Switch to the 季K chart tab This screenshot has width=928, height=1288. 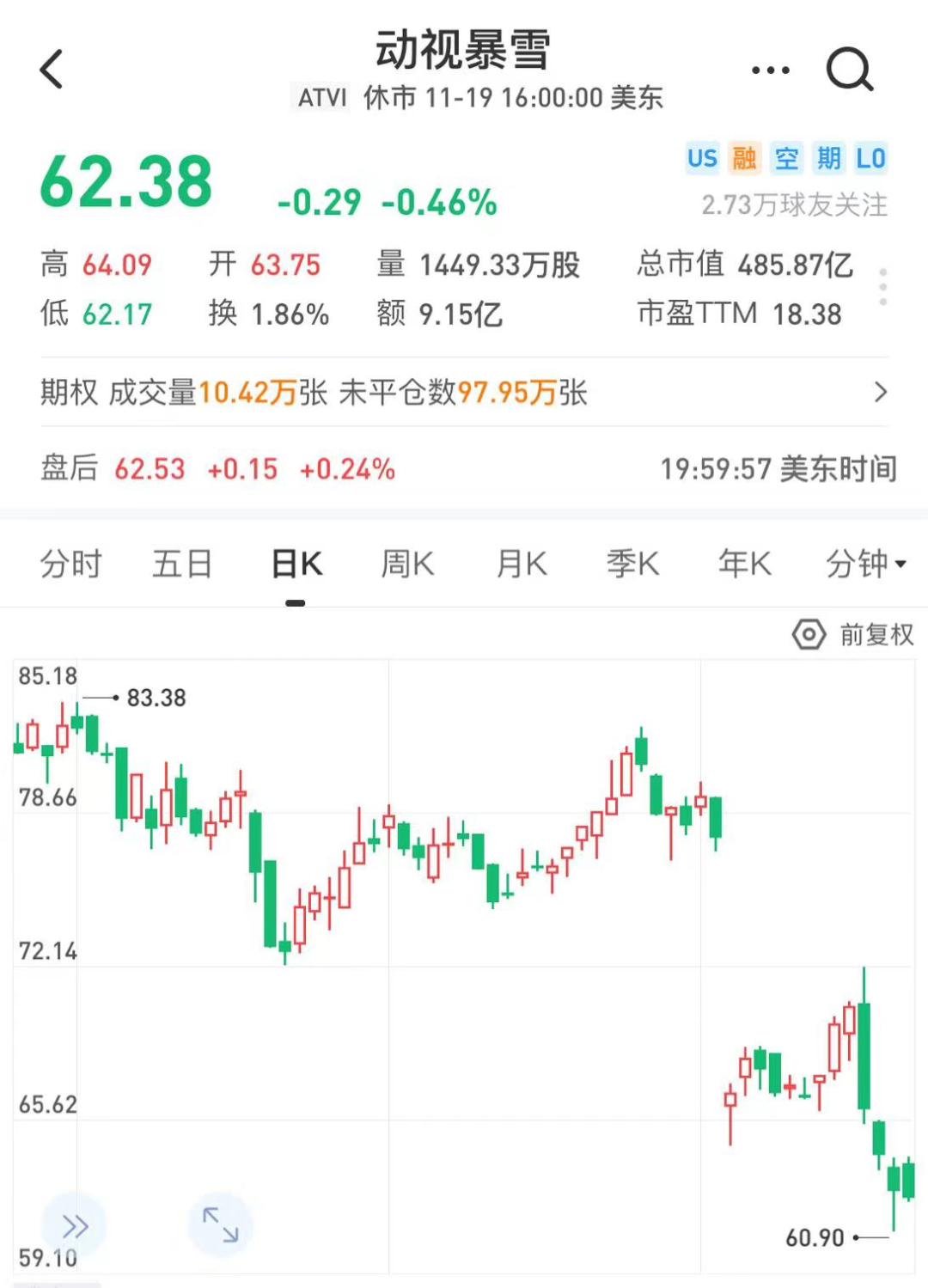(632, 565)
